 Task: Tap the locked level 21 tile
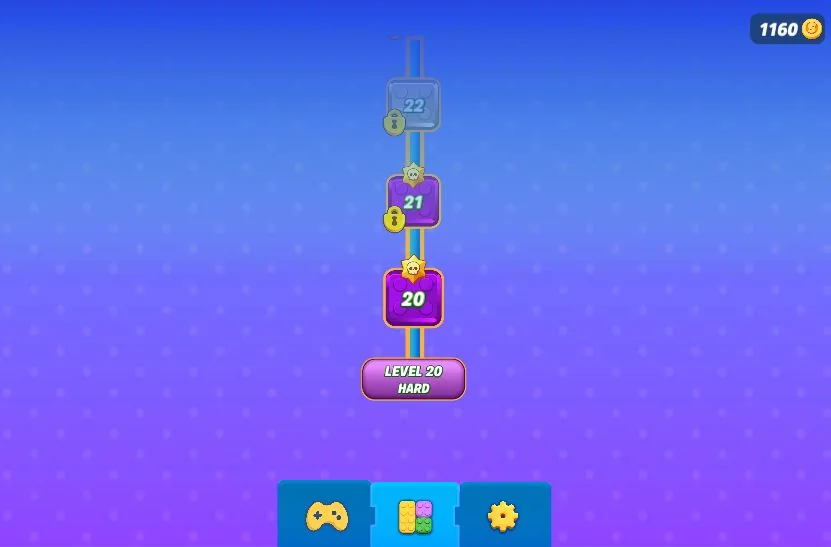click(x=413, y=202)
